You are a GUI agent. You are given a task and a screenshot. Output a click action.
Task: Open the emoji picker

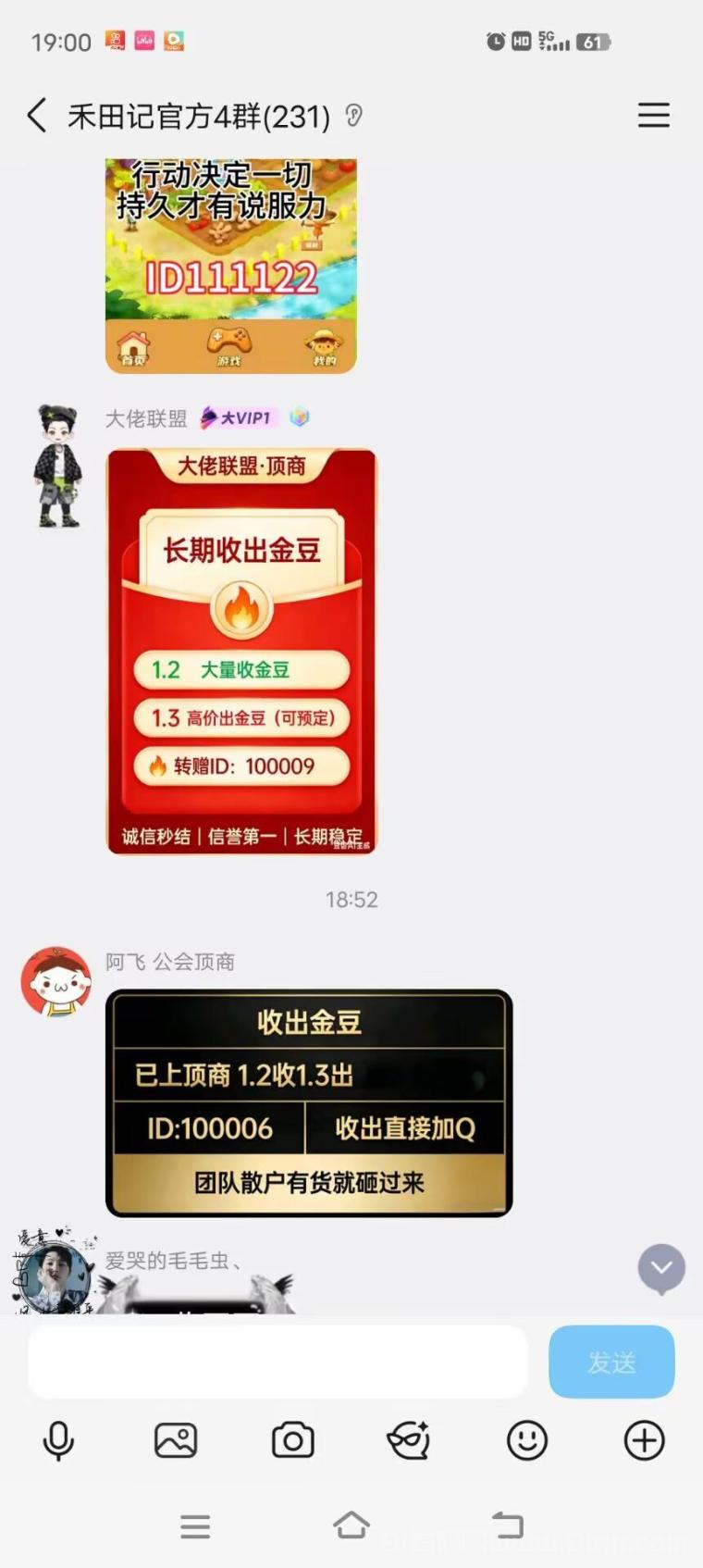pos(526,1441)
